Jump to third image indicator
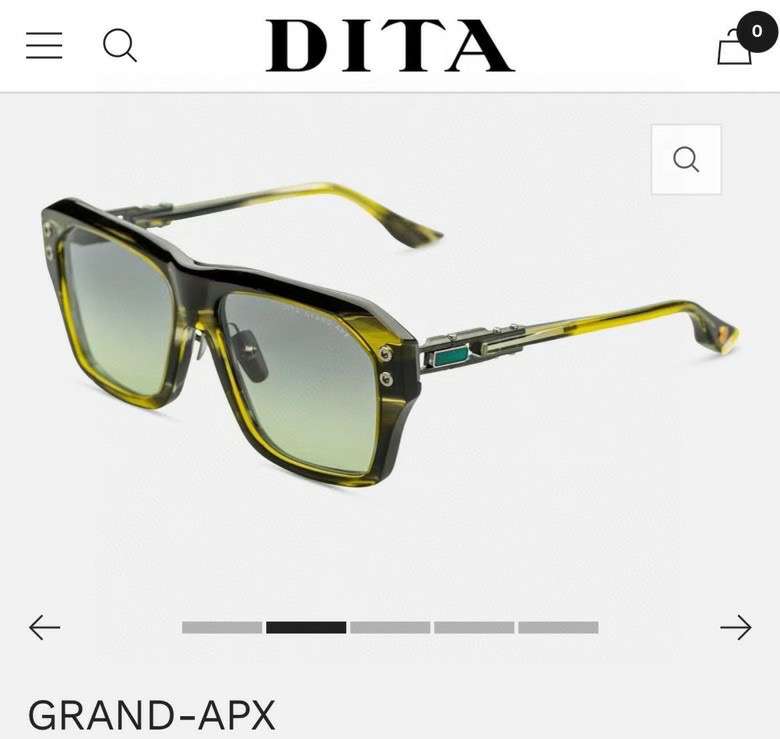The image size is (780, 739). 390,628
